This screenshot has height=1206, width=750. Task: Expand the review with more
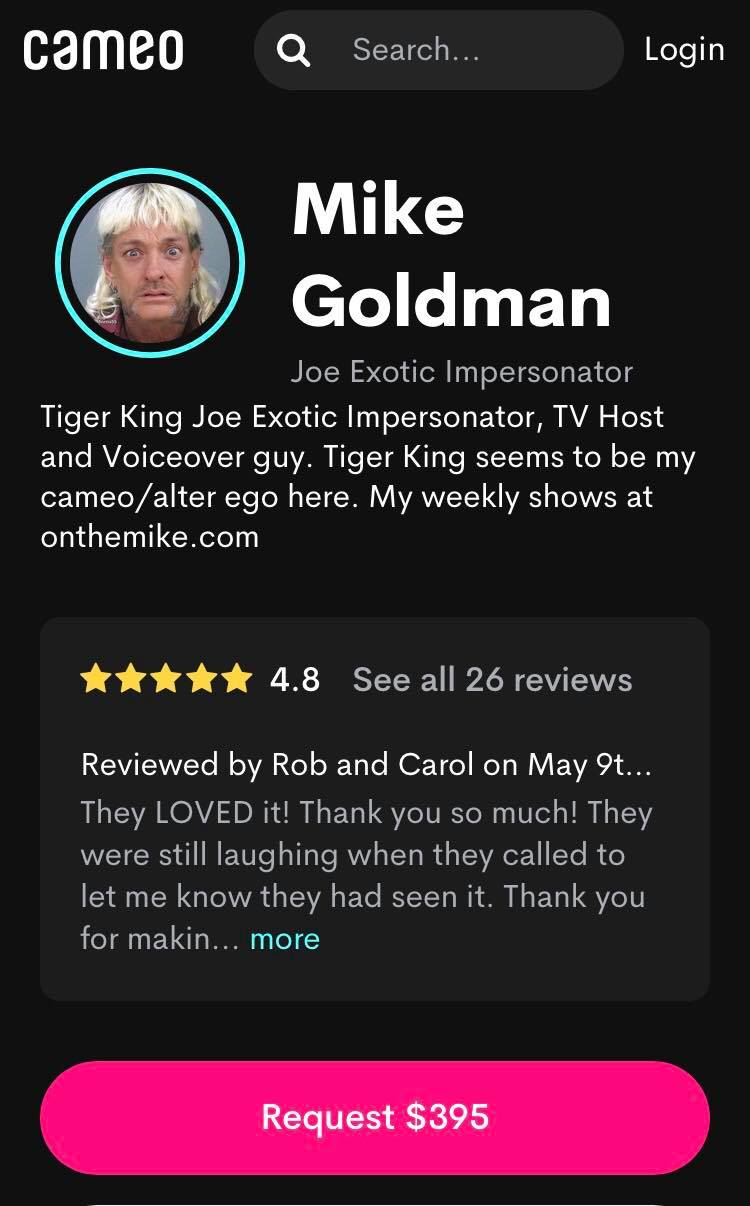click(285, 939)
